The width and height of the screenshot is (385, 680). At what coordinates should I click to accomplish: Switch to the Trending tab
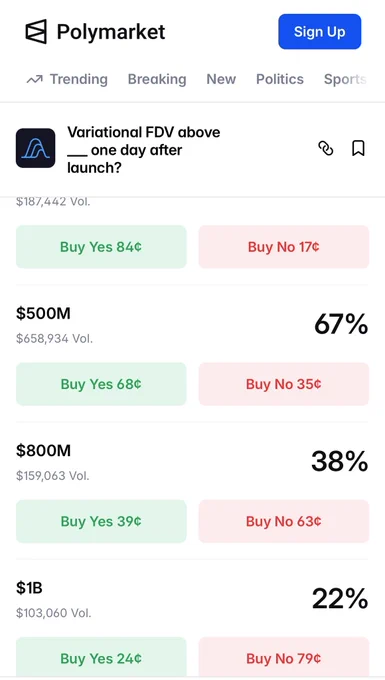click(67, 79)
